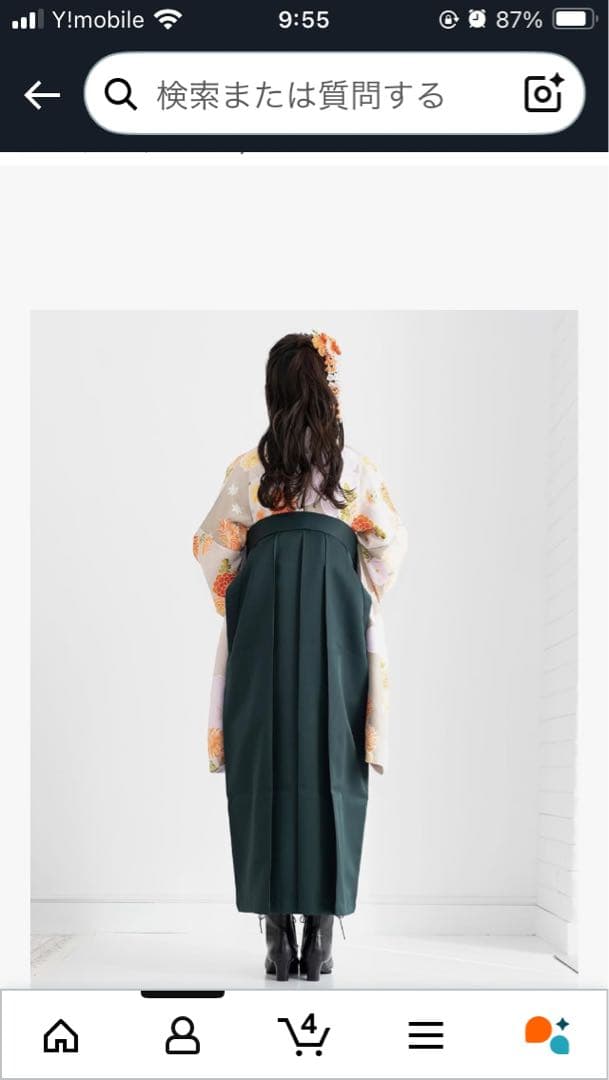Open the hamburger menu tab
609x1080 pixels.
426,1036
